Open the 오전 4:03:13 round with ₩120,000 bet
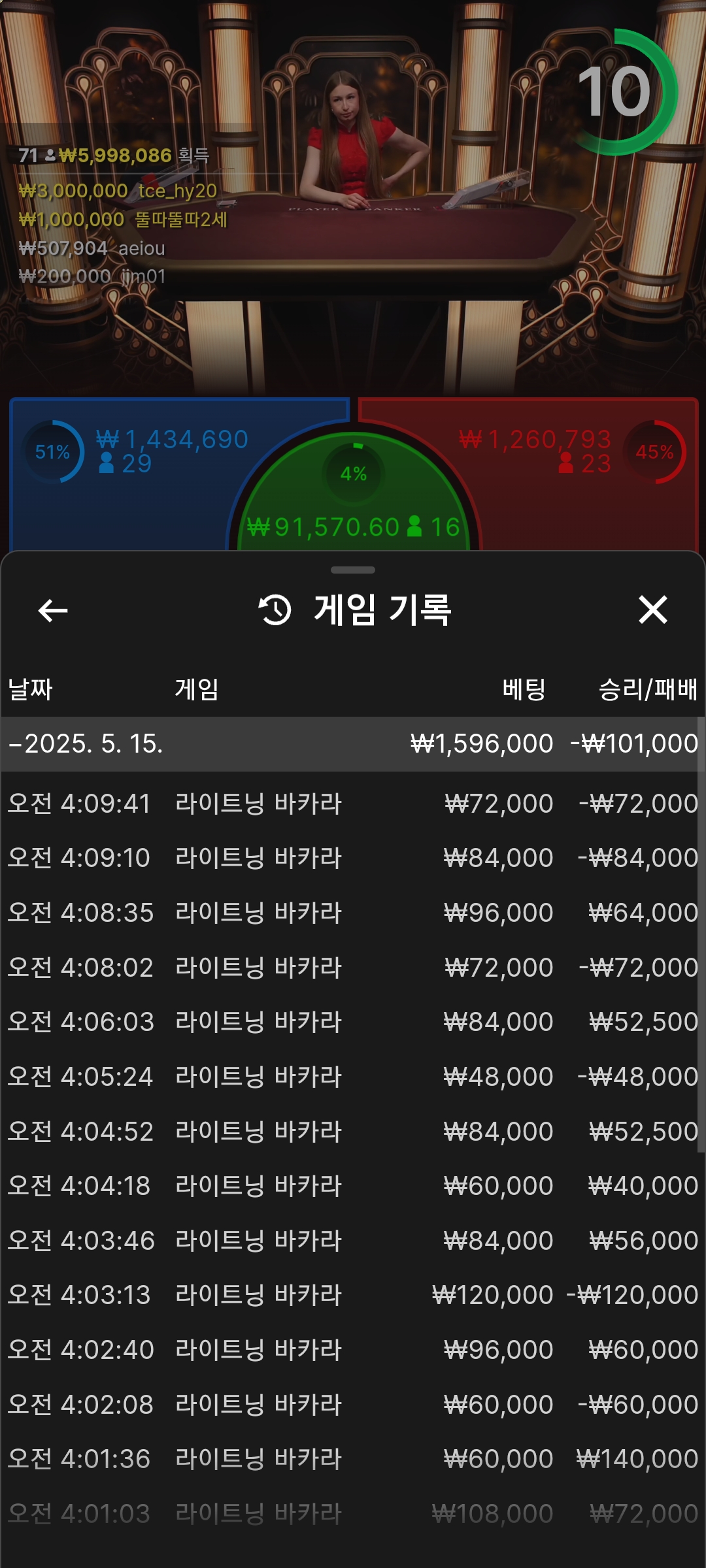The width and height of the screenshot is (706, 1568). (x=353, y=1295)
